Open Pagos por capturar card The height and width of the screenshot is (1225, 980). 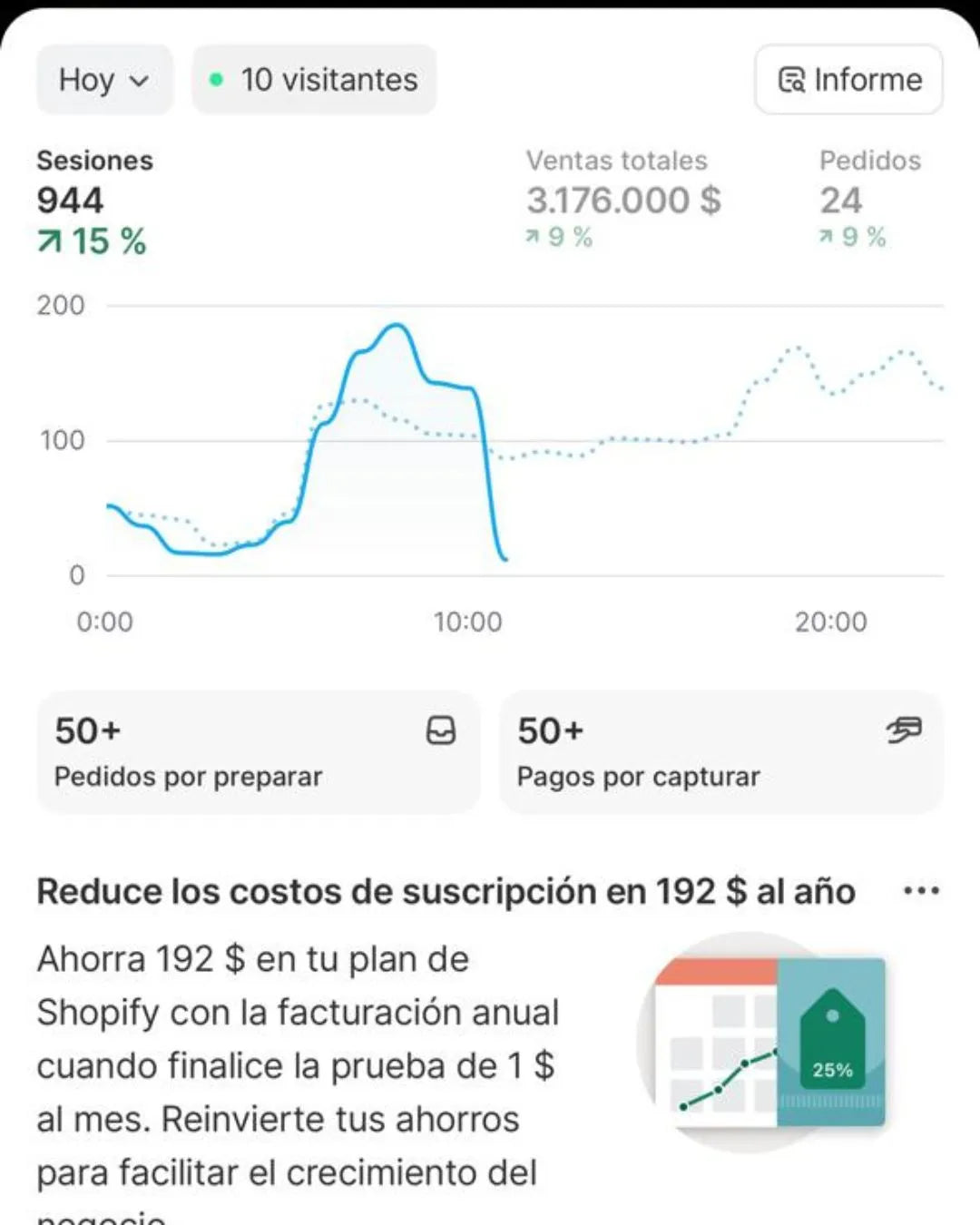click(x=720, y=752)
